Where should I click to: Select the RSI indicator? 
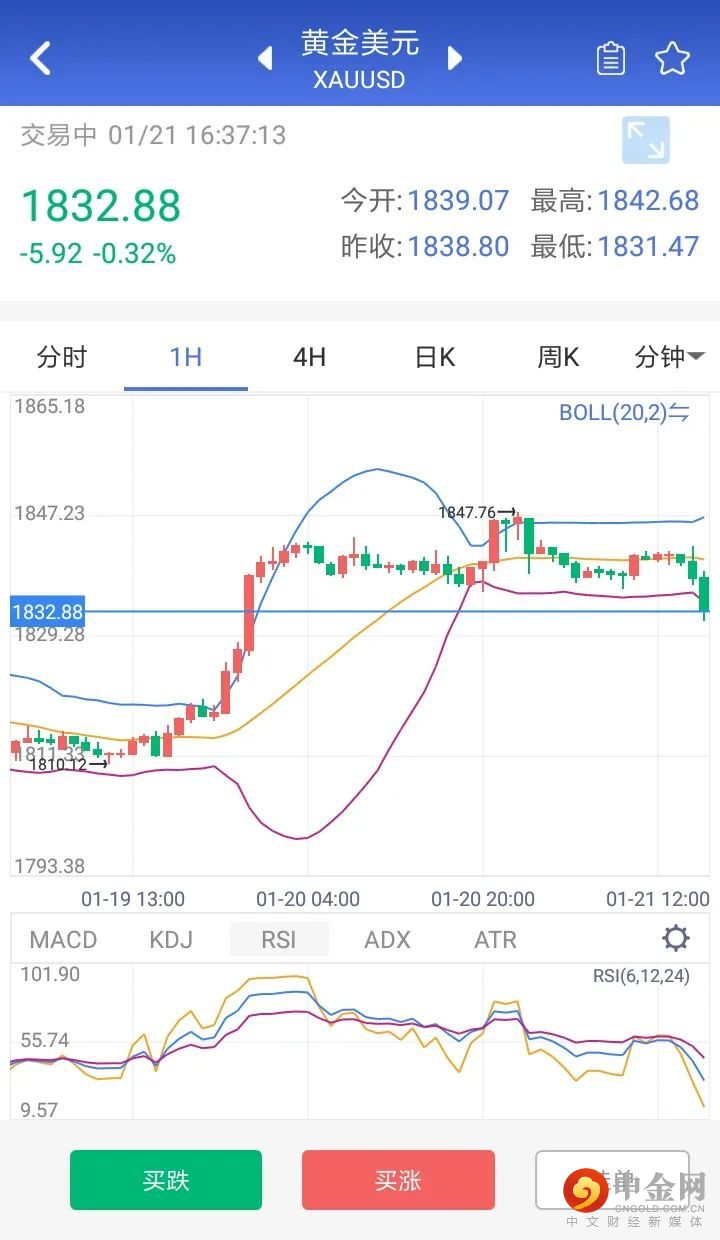pyautogui.click(x=279, y=940)
